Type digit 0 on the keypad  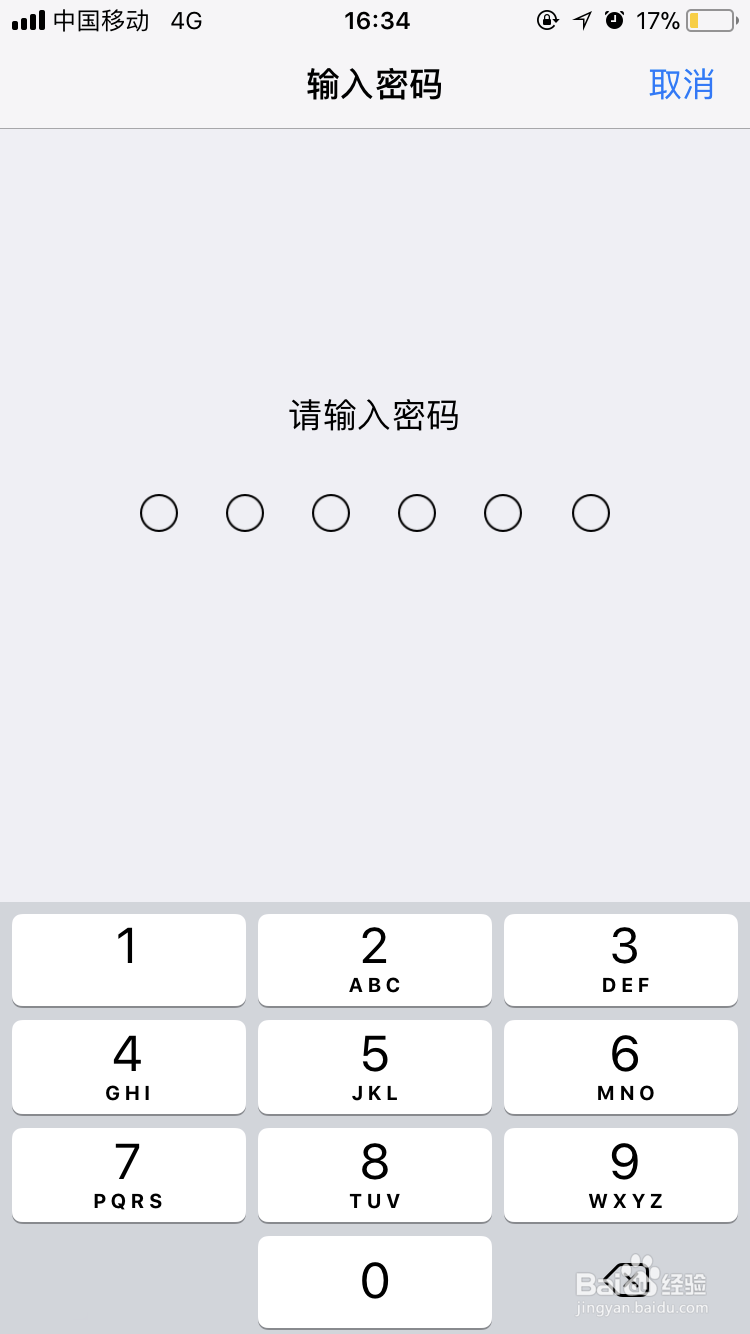coord(375,1282)
